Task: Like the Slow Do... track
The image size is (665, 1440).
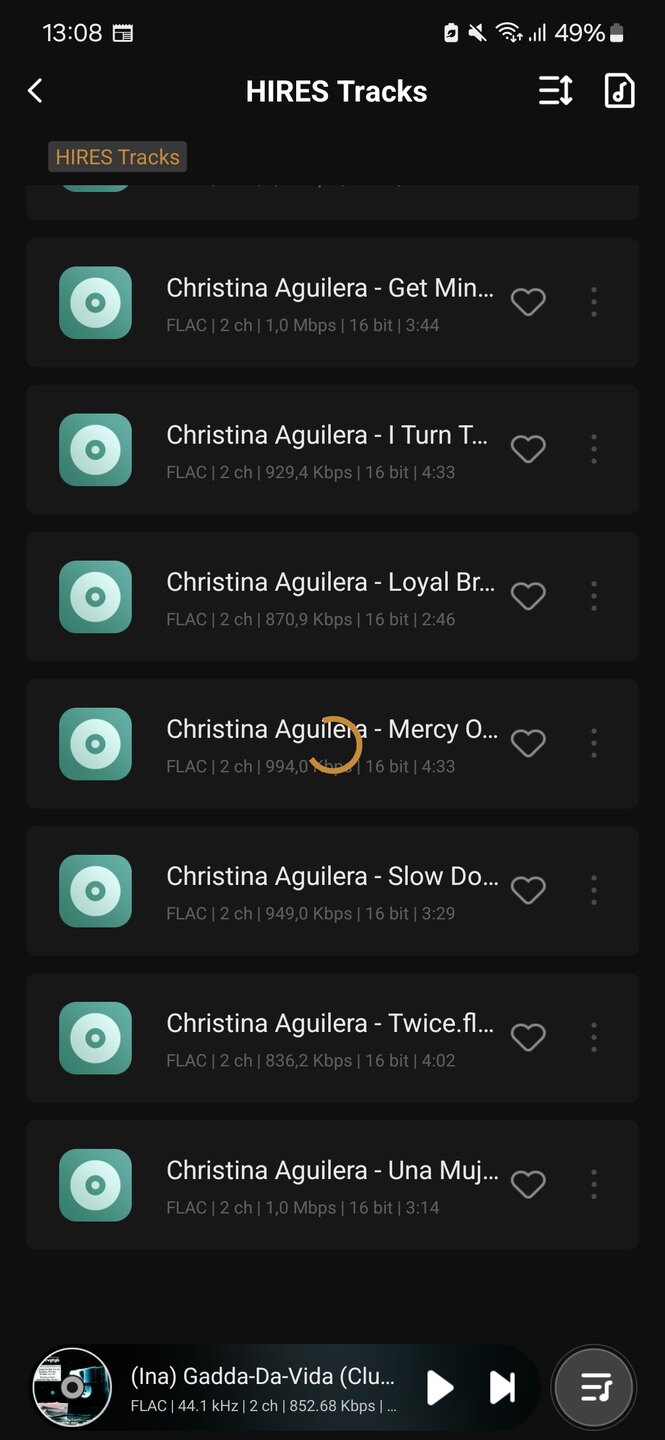Action: [x=528, y=890]
